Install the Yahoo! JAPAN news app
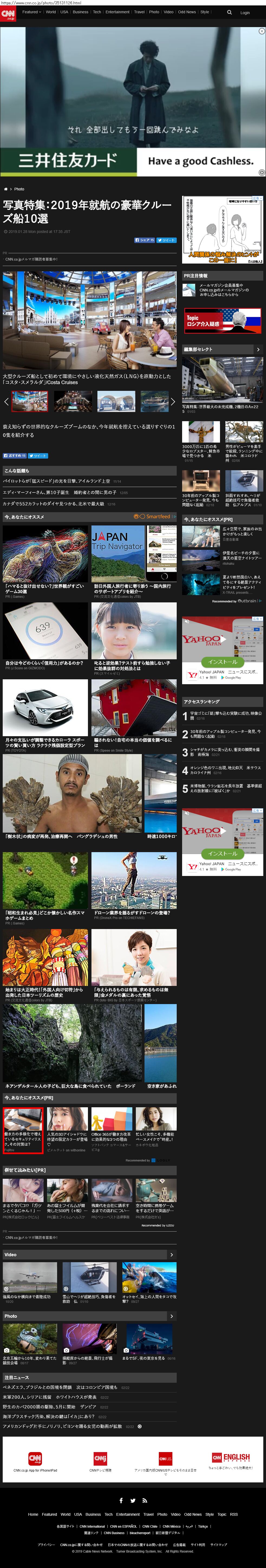 [x=222, y=662]
